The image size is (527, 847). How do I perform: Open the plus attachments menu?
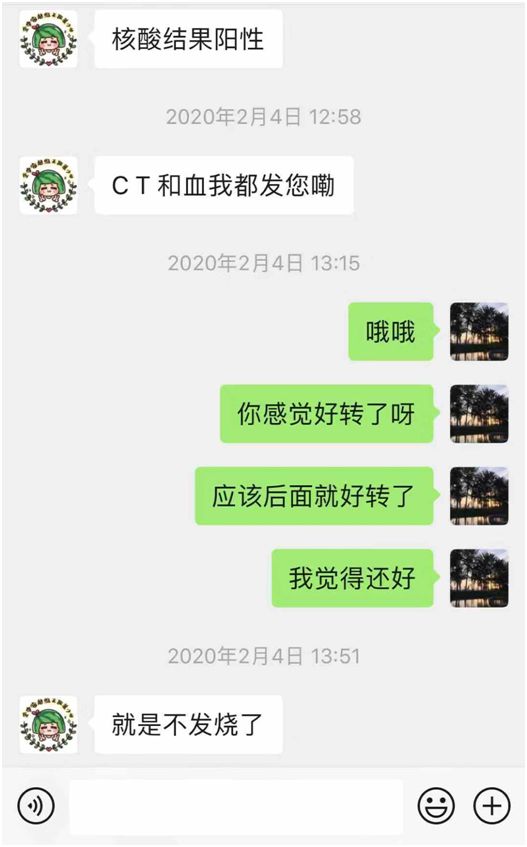pyautogui.click(x=491, y=805)
